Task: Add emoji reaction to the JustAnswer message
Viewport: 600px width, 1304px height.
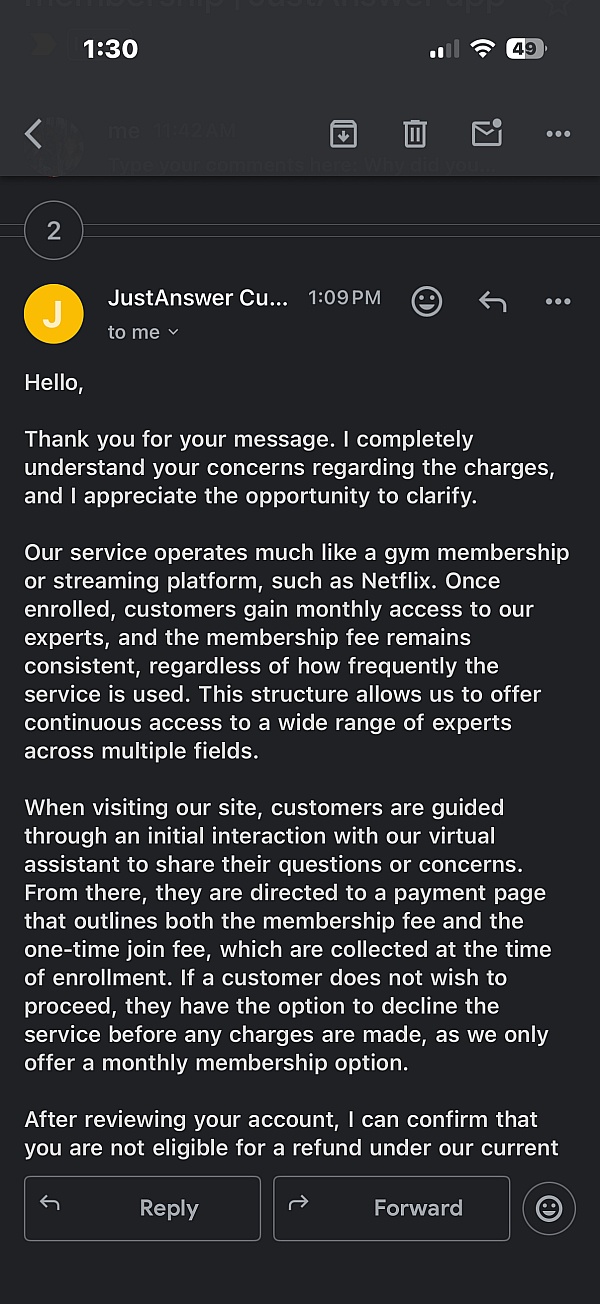Action: click(x=427, y=301)
